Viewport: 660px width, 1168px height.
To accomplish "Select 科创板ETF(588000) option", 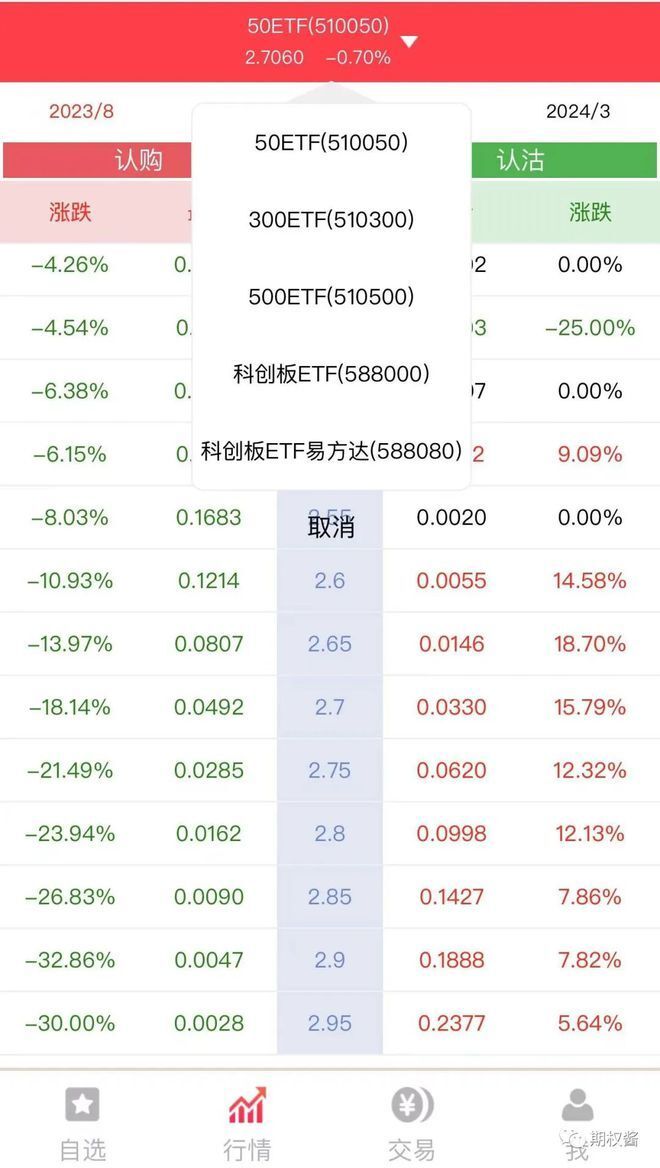I will click(x=331, y=374).
